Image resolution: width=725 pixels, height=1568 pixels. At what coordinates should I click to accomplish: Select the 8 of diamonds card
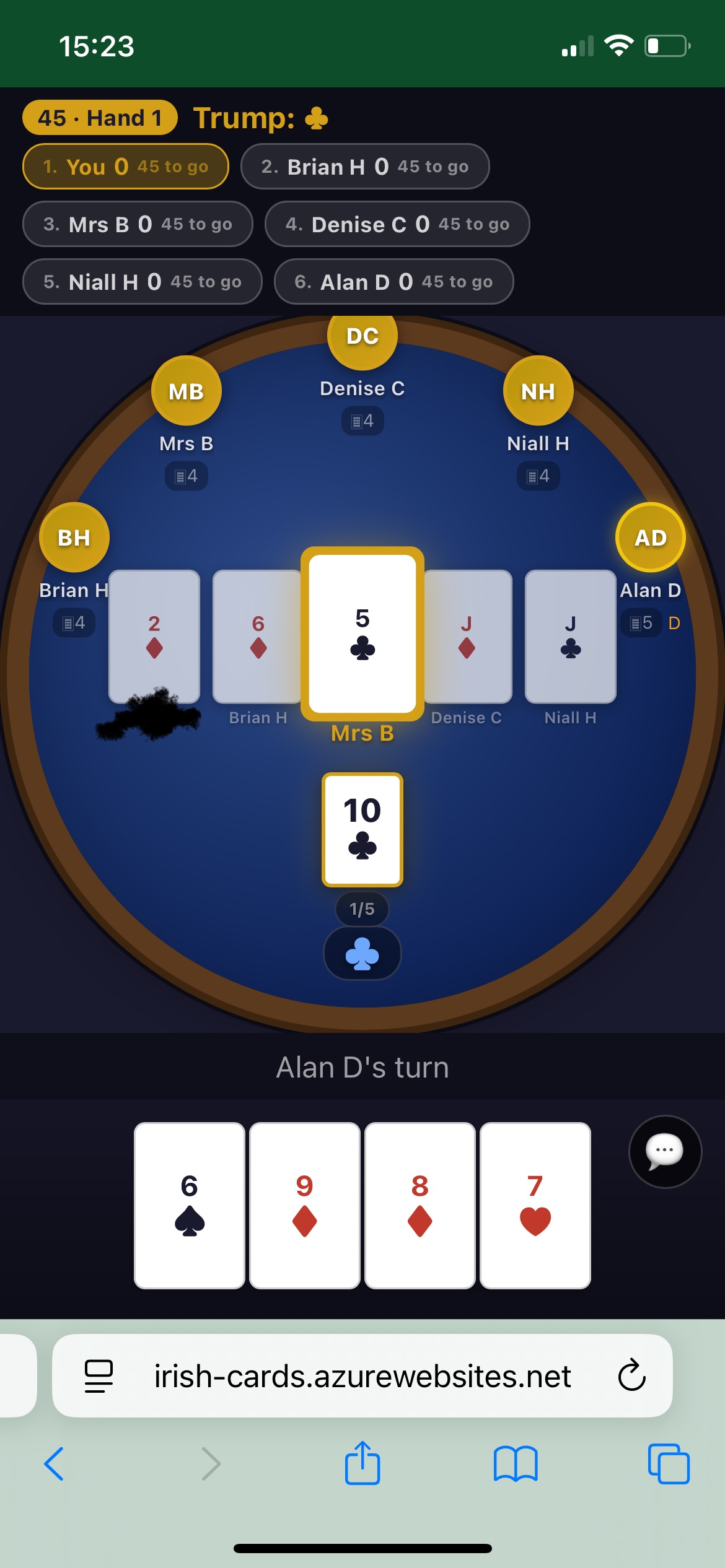click(x=420, y=1204)
